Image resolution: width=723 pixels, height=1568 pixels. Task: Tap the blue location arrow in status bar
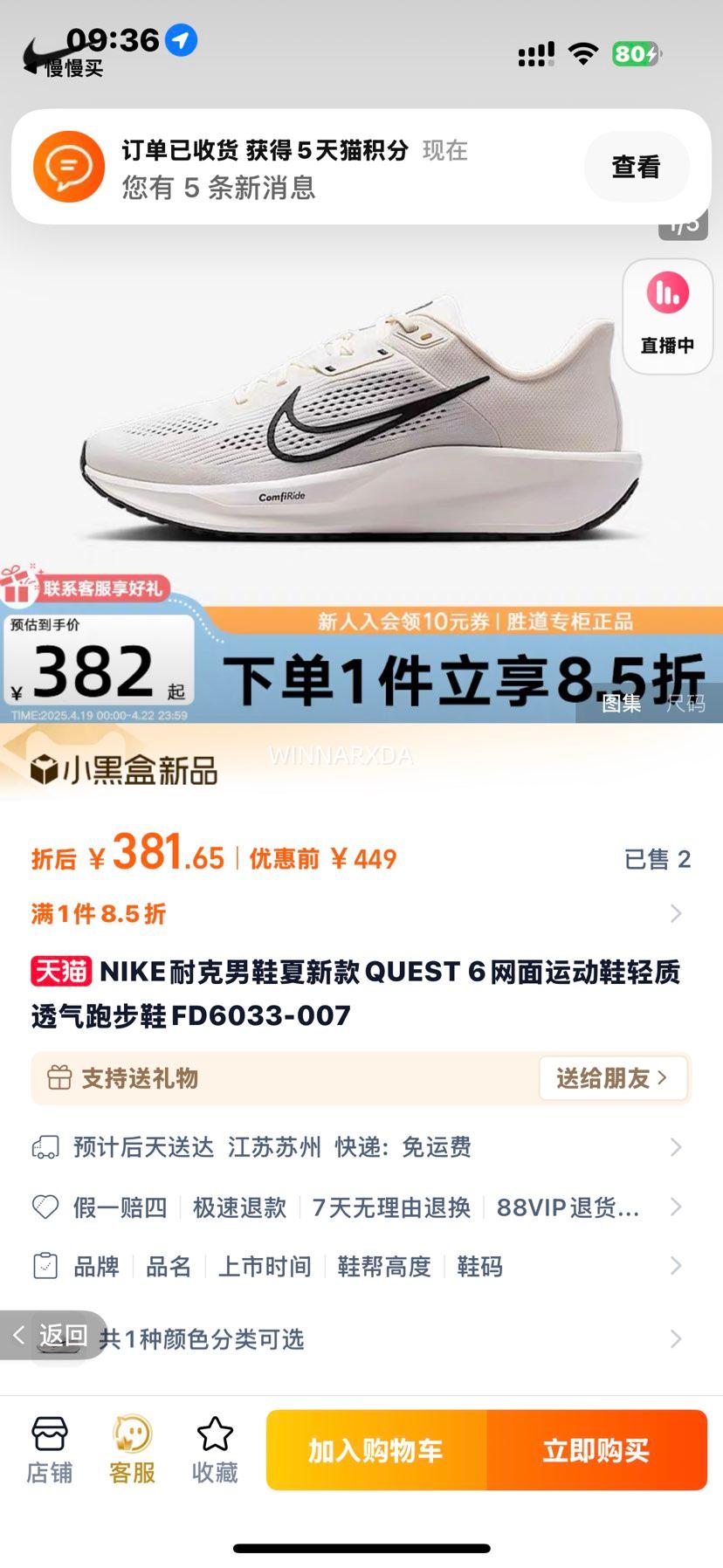coord(178,39)
